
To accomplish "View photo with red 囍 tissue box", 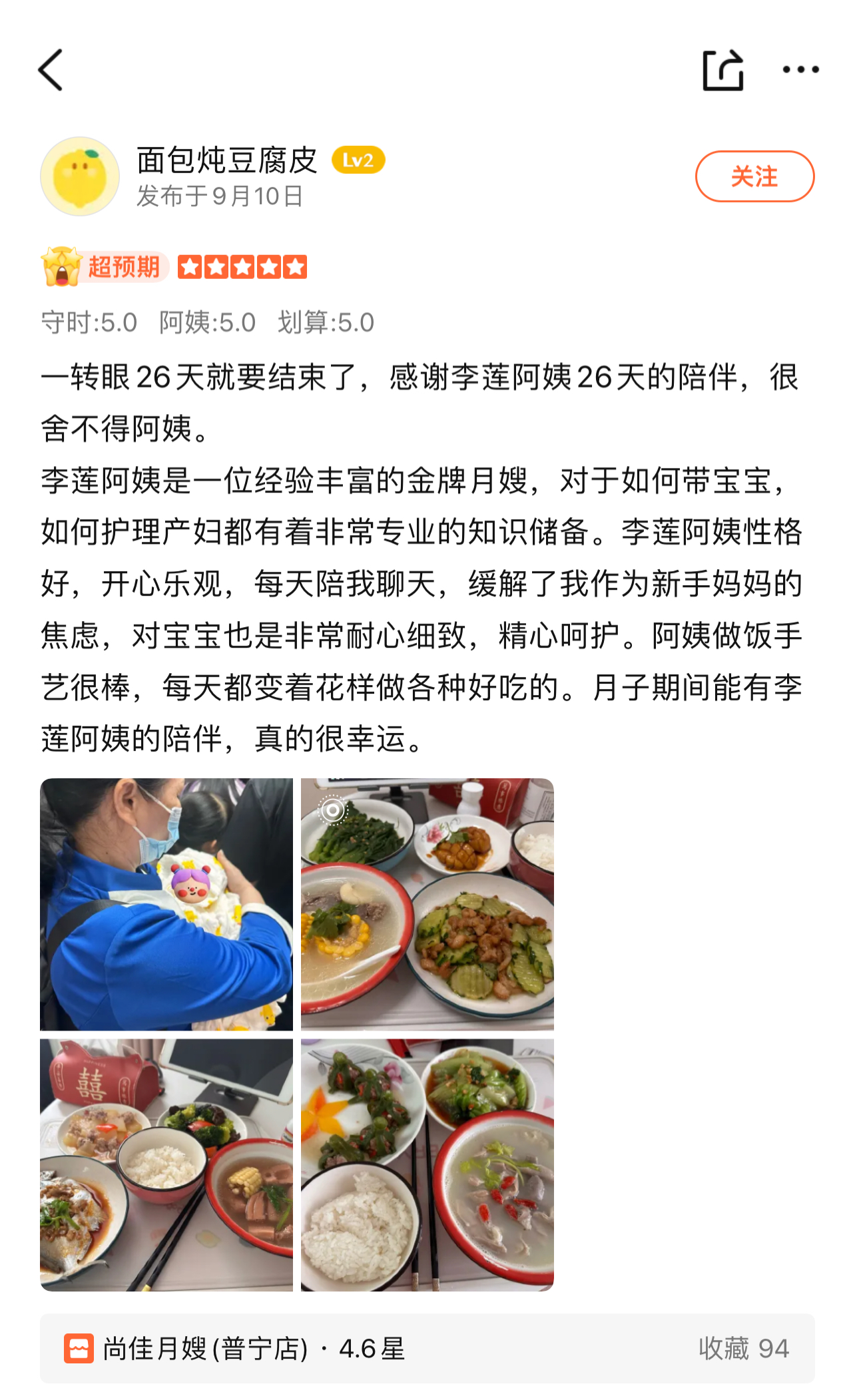I will 166,1165.
